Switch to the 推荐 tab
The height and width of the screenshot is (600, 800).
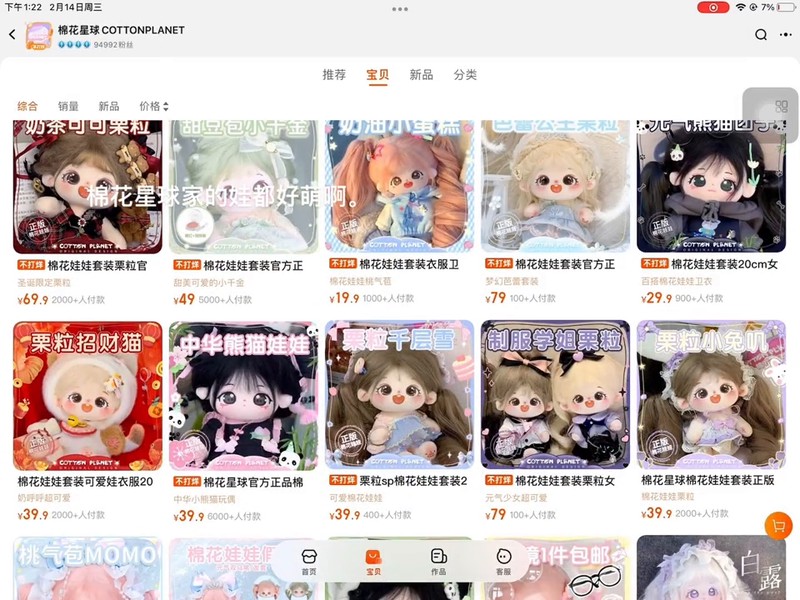pos(334,75)
